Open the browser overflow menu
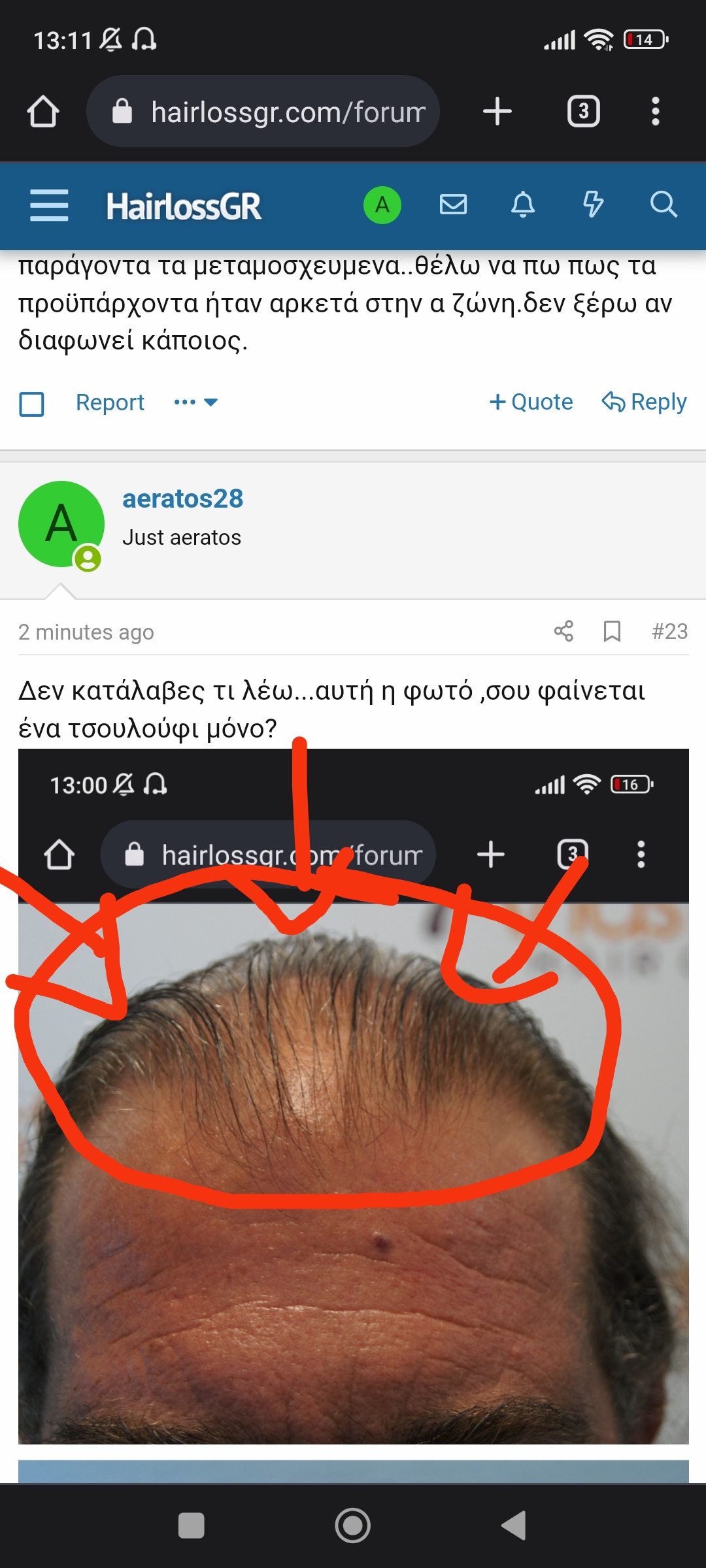This screenshot has width=706, height=1568. (655, 112)
